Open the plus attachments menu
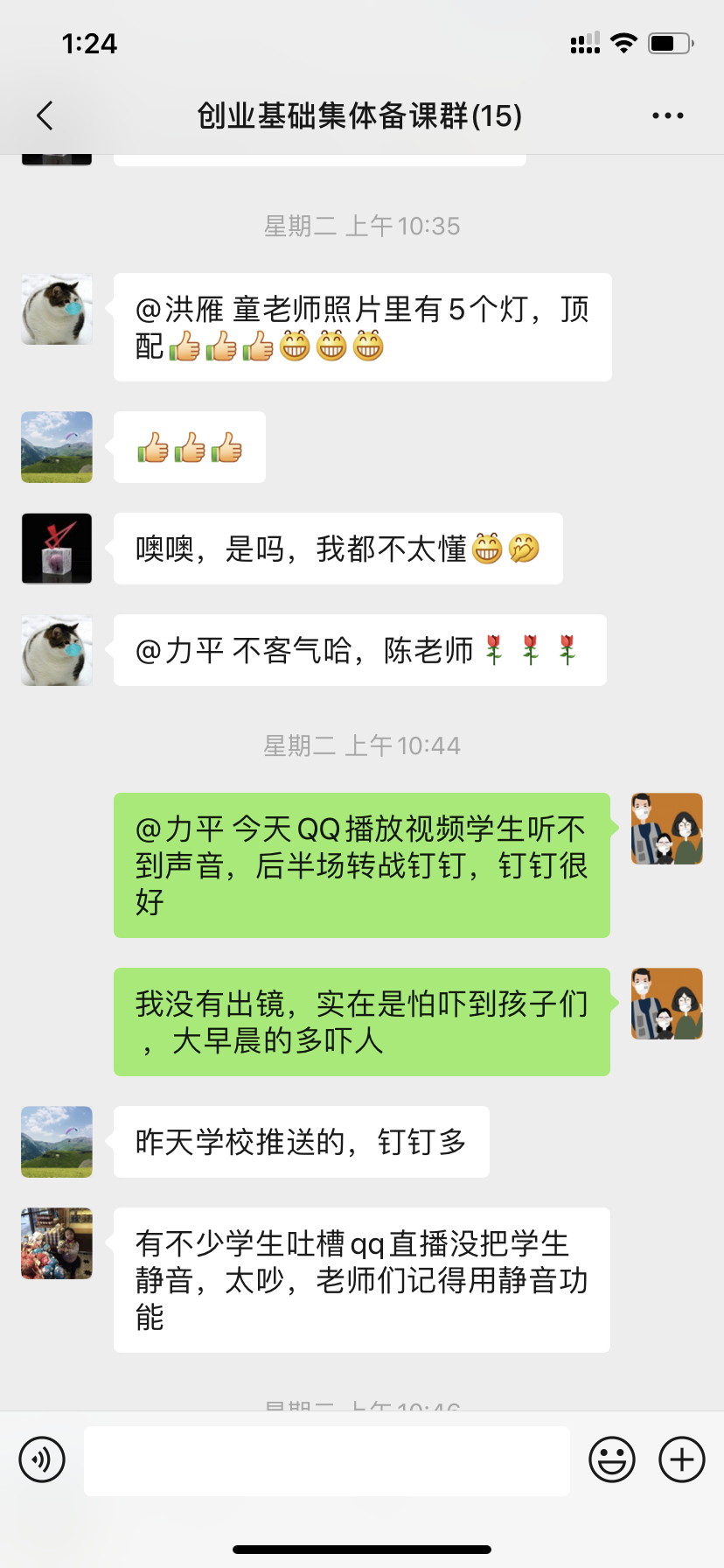Viewport: 724px width, 1568px height. pyautogui.click(x=681, y=1459)
